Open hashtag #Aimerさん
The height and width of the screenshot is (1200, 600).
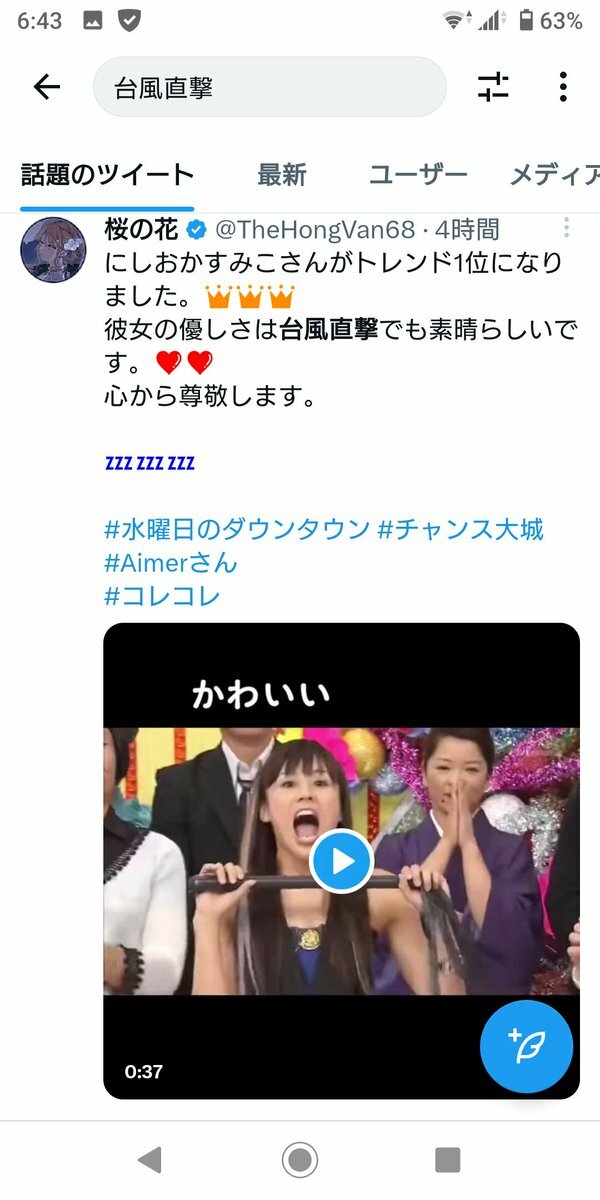171,562
